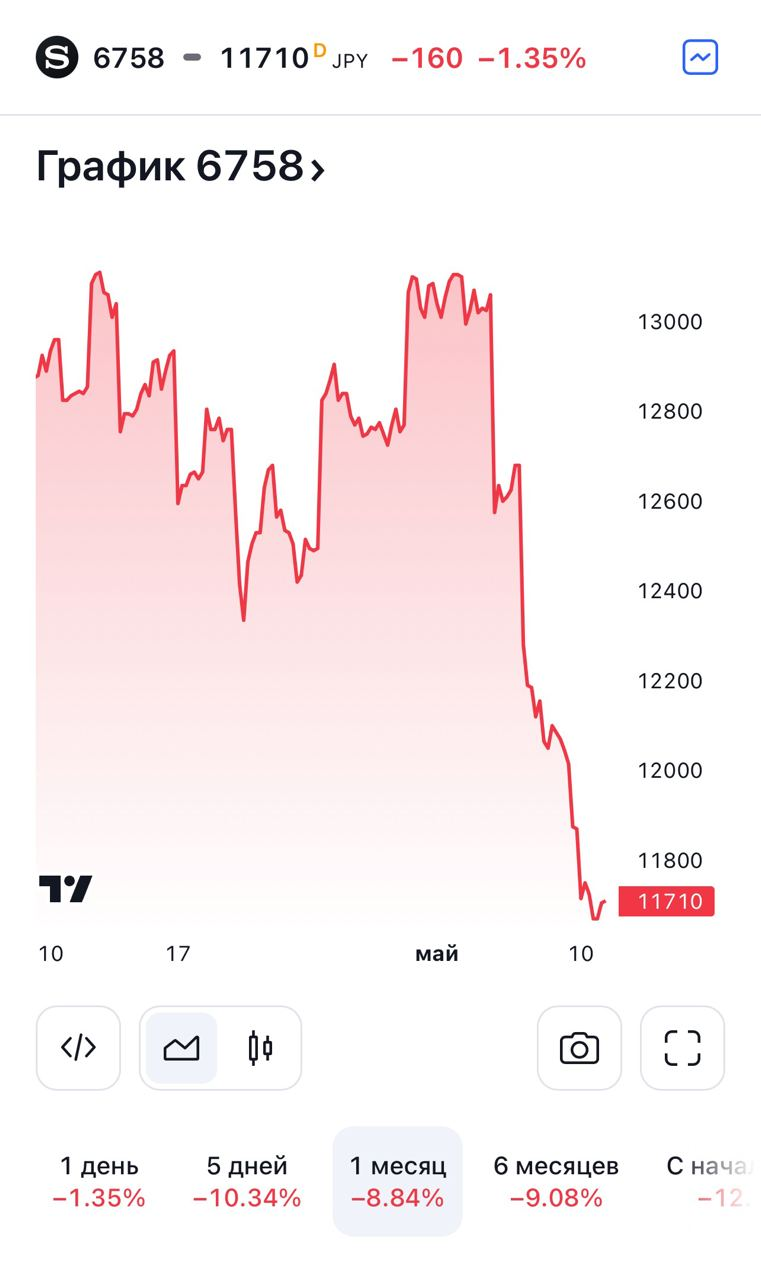This screenshot has height=1280, width=761.
Task: Select the 1 день range
Action: [99, 1181]
